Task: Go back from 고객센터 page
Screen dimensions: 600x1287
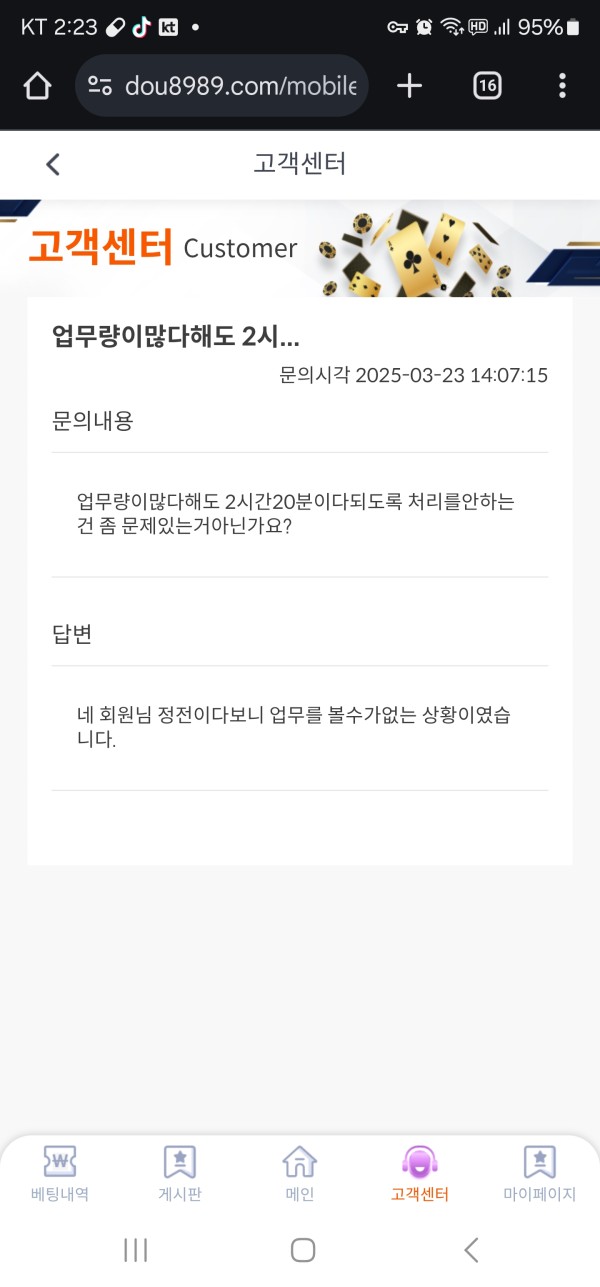Action: 53,164
